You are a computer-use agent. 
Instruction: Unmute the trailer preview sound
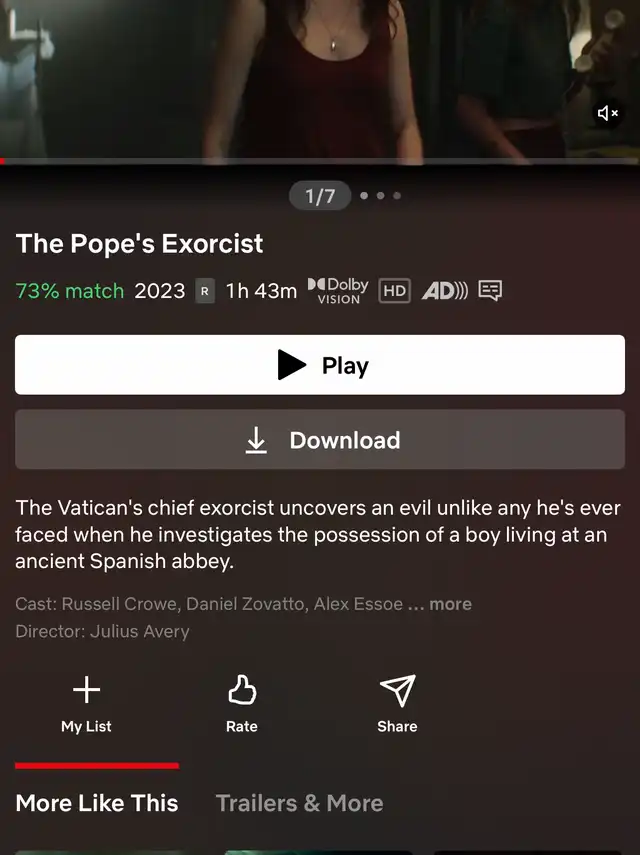click(x=607, y=114)
